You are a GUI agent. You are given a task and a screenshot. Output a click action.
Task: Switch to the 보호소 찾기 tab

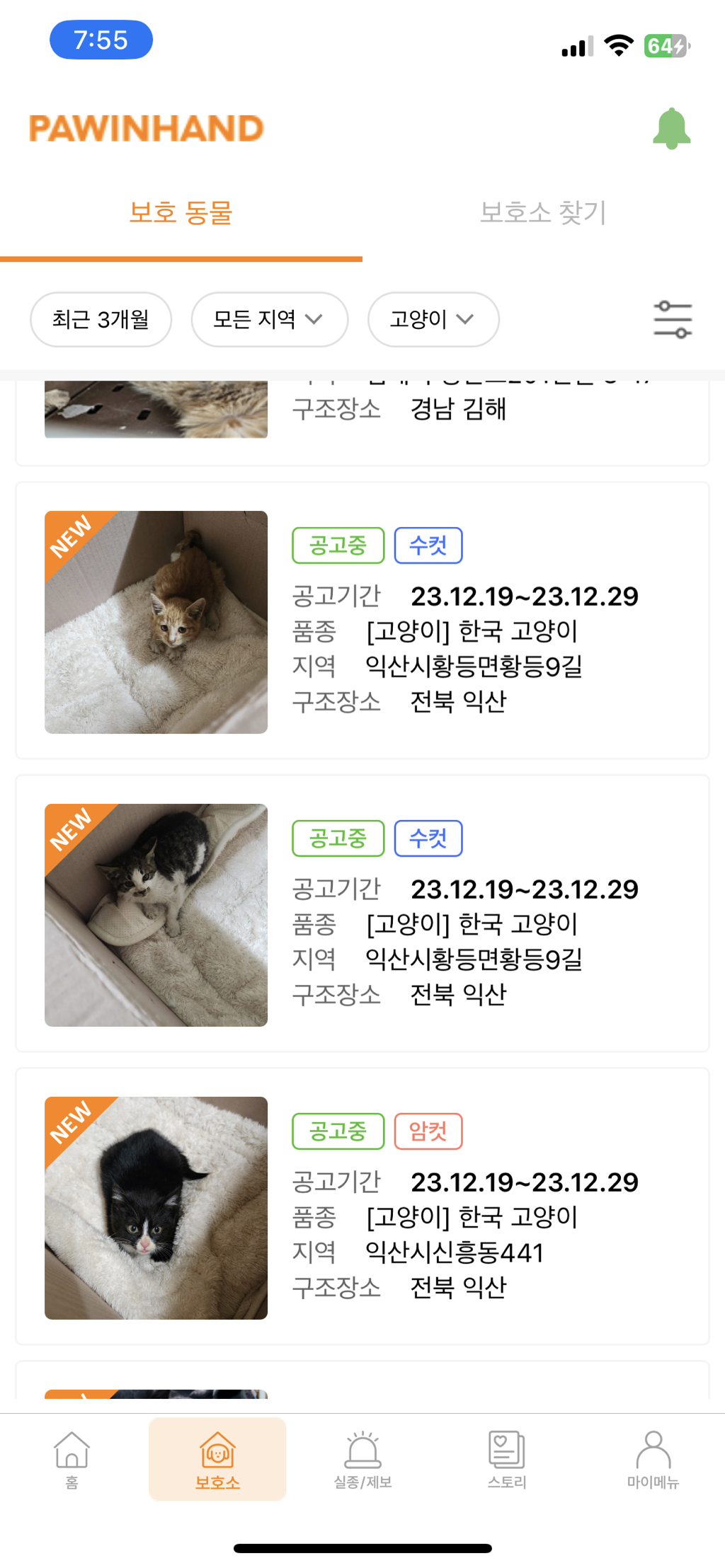[x=543, y=212]
